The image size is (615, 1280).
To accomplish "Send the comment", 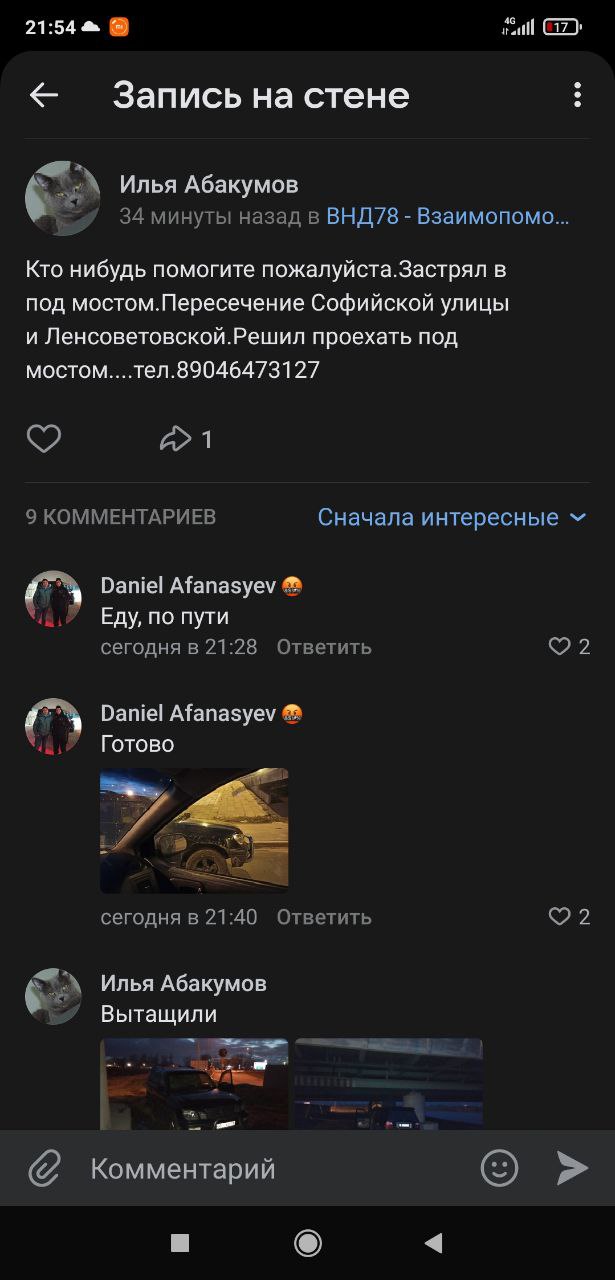I will [x=572, y=1168].
